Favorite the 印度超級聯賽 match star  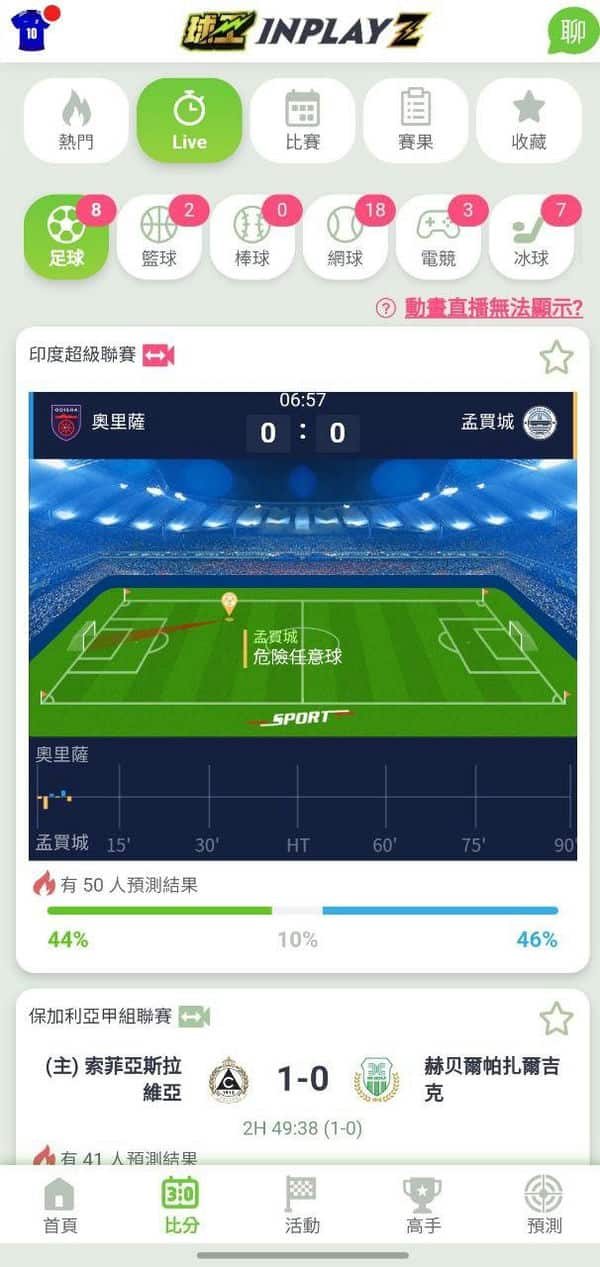tap(556, 357)
